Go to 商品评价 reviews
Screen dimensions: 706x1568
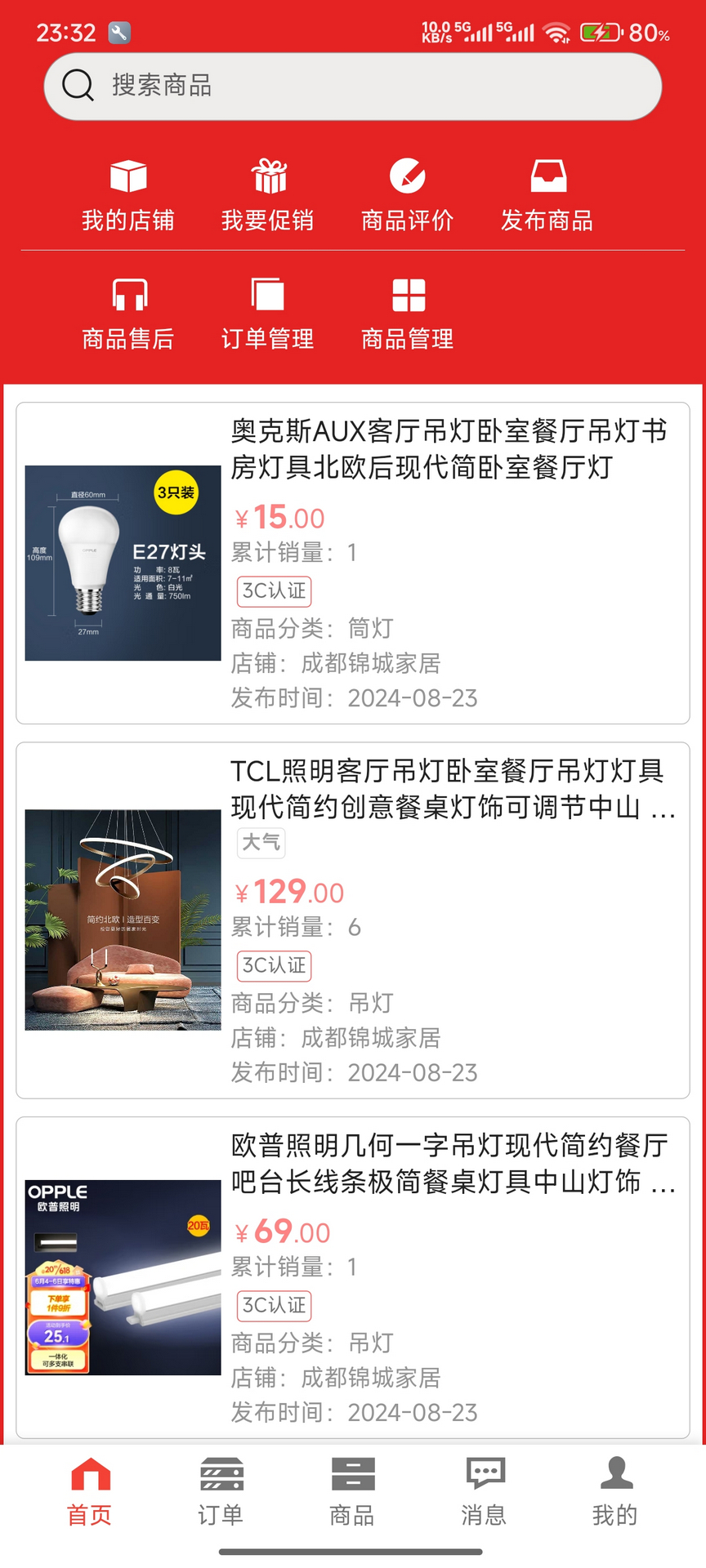pyautogui.click(x=408, y=195)
